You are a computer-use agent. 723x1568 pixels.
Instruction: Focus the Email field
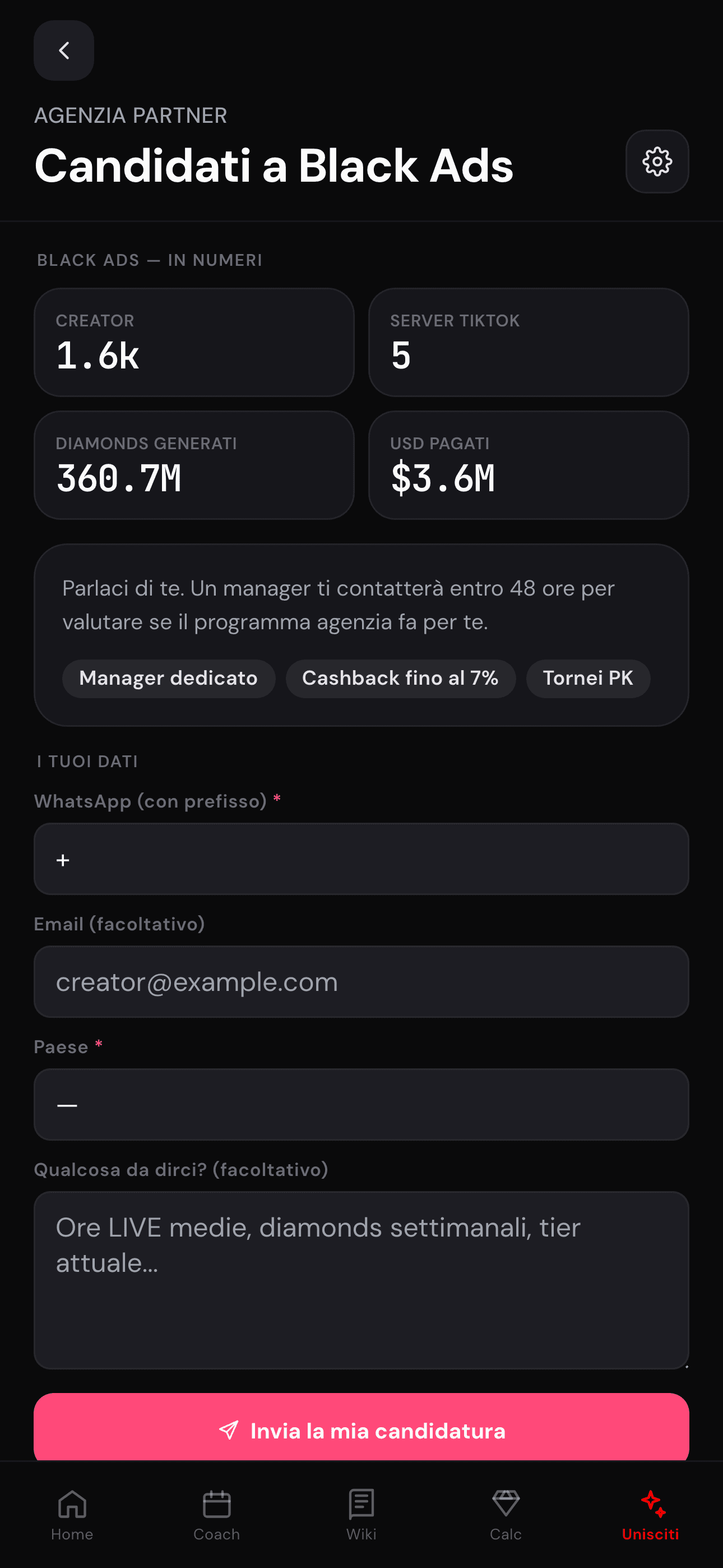(x=361, y=982)
